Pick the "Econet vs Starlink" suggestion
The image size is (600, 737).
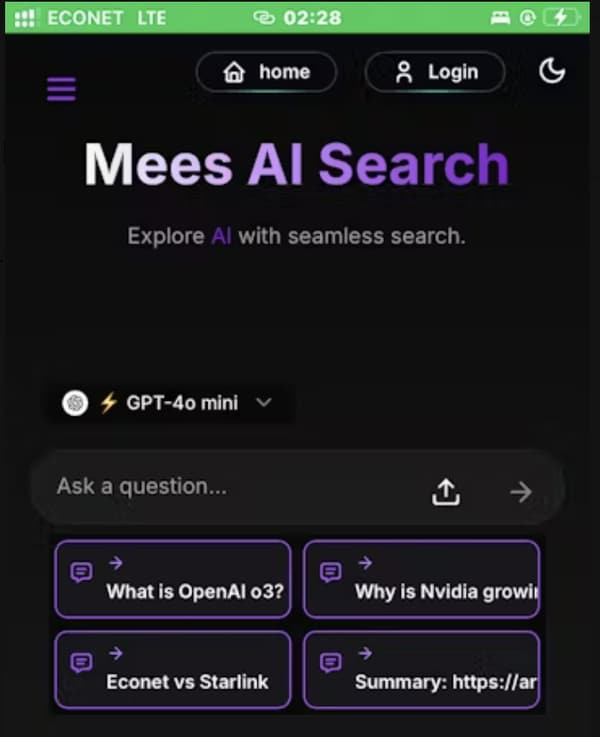[173, 670]
